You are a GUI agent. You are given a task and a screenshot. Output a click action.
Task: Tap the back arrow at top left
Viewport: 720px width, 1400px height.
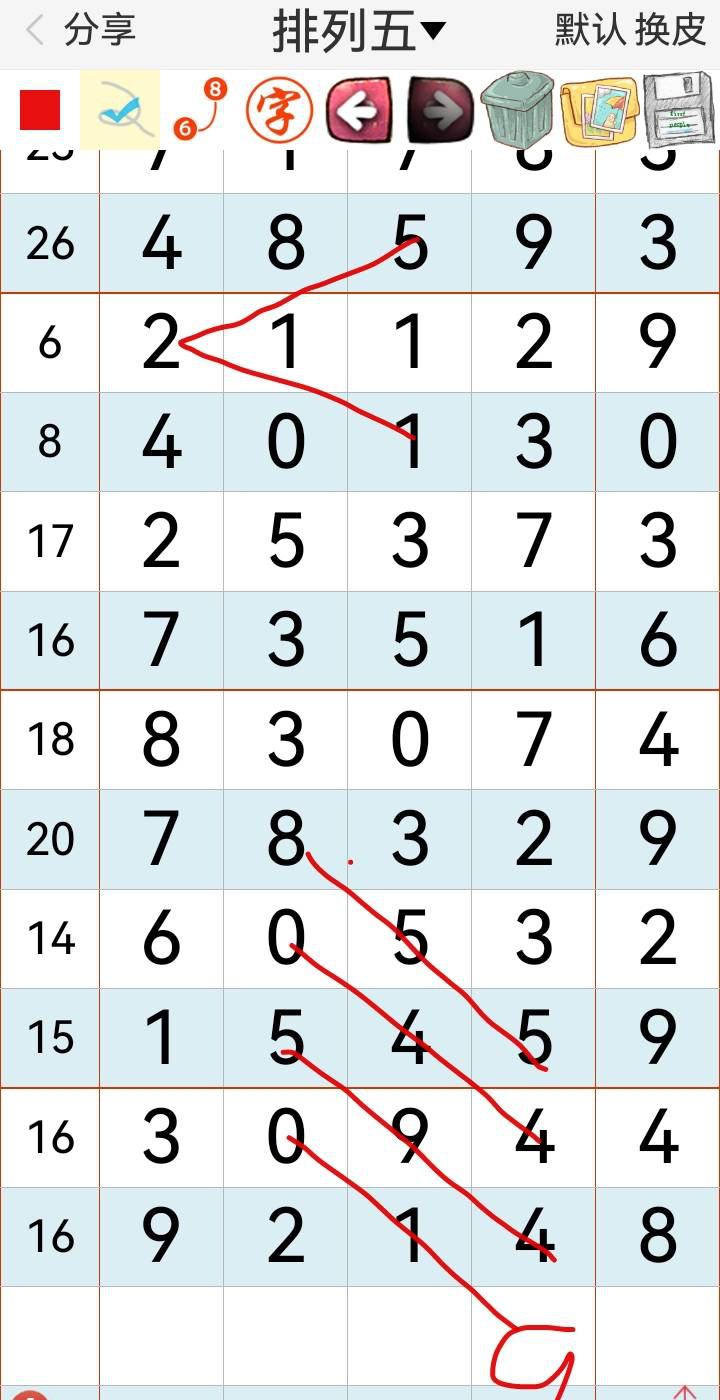coord(34,31)
